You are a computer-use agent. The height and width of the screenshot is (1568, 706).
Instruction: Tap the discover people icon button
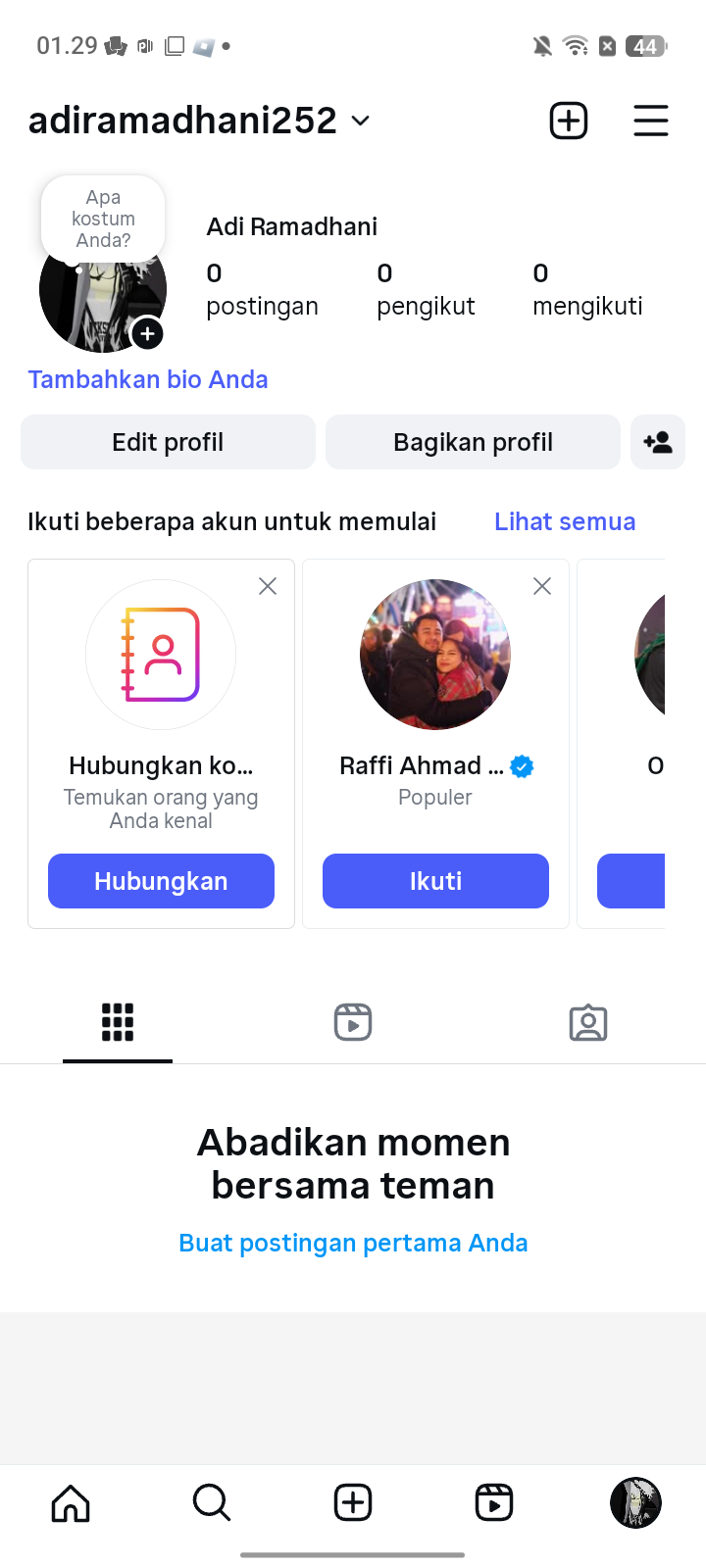pyautogui.click(x=658, y=442)
